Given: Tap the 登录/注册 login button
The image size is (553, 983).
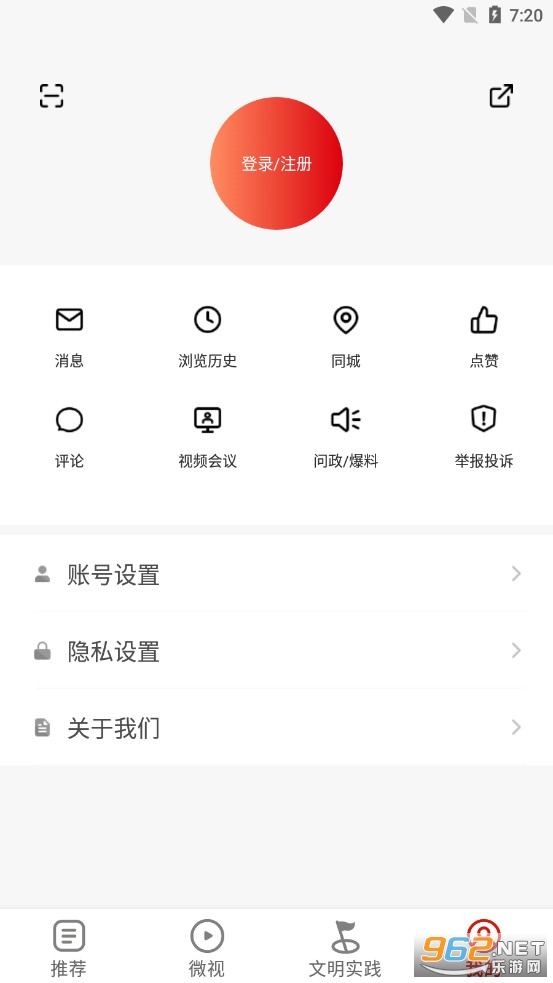Looking at the screenshot, I should (x=276, y=164).
